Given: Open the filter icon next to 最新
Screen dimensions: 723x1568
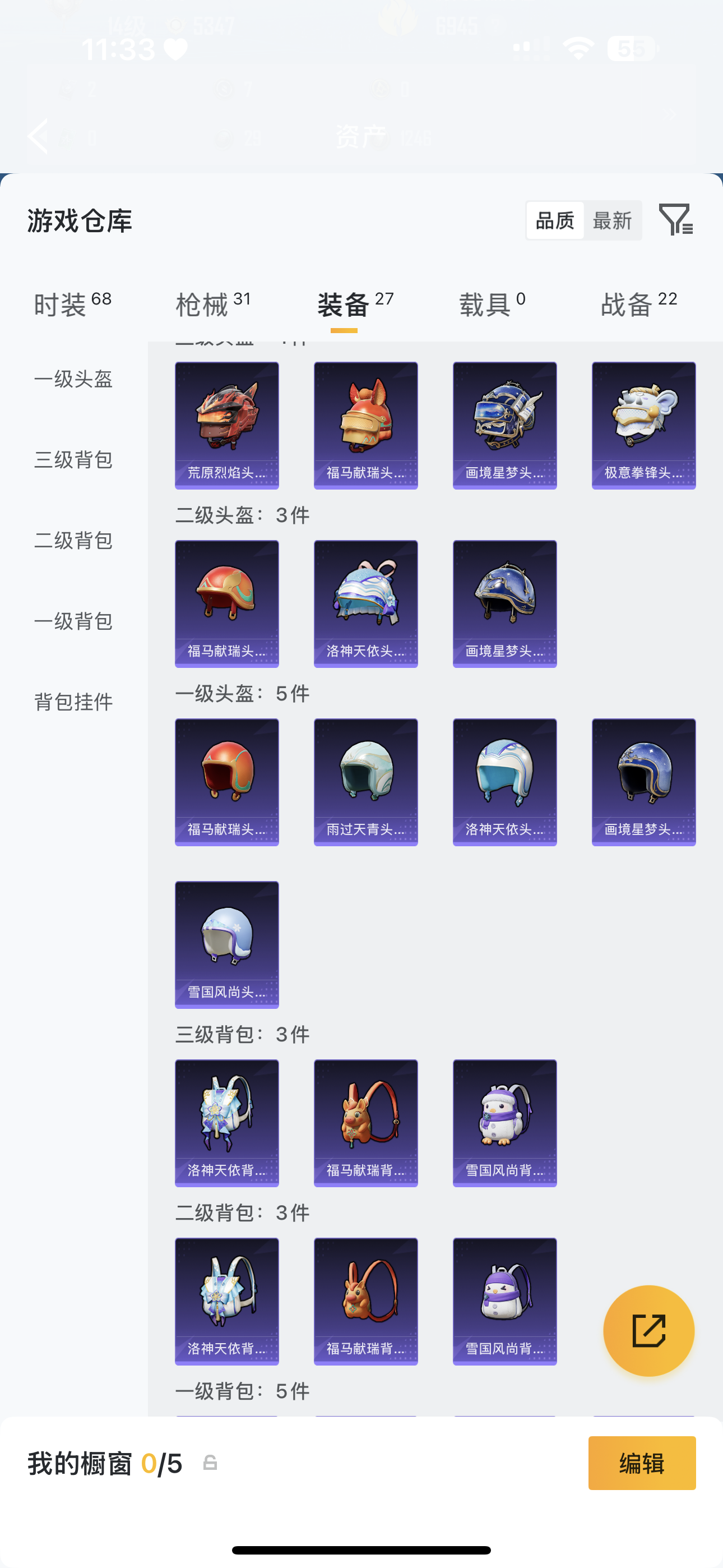Looking at the screenshot, I should 675,220.
